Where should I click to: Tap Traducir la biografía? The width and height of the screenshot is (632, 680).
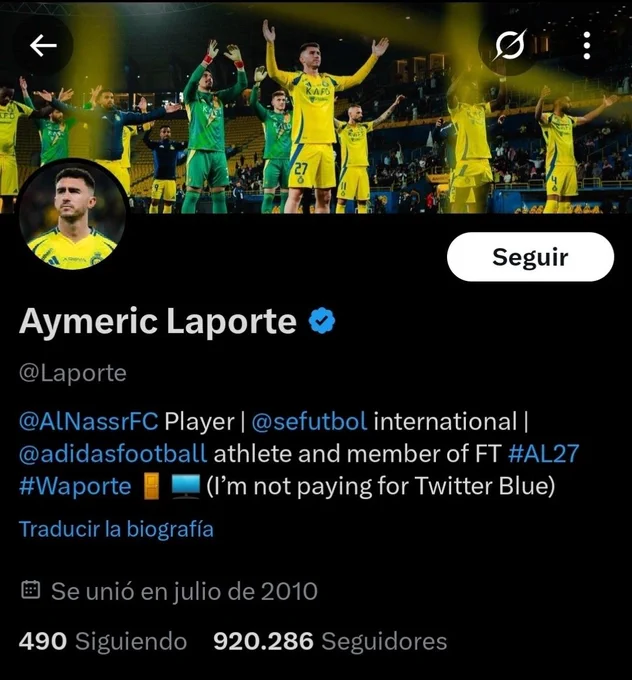[x=116, y=529]
